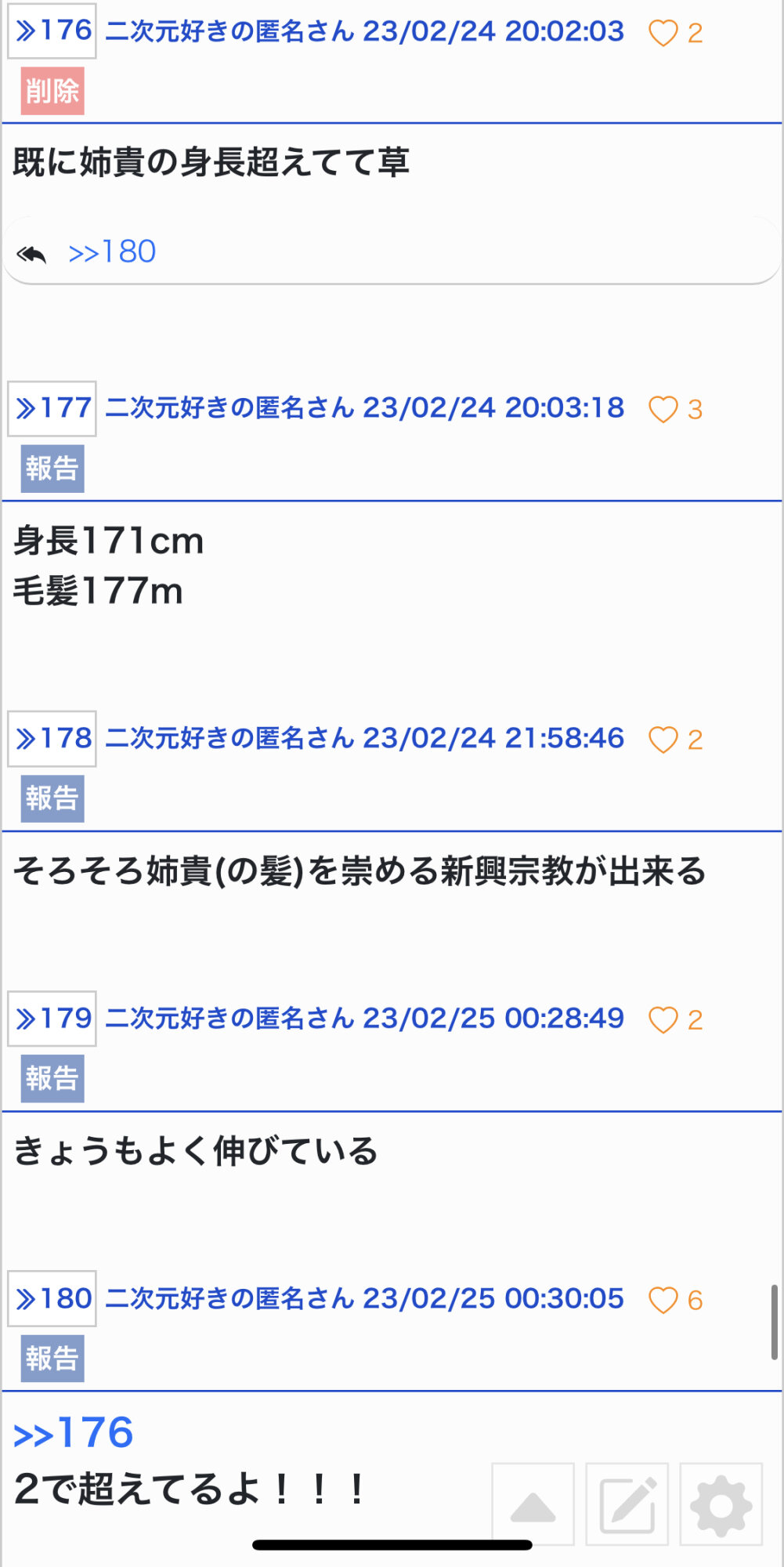Like post 180 with the heart icon
This screenshot has width=784, height=1567.
point(663,1301)
